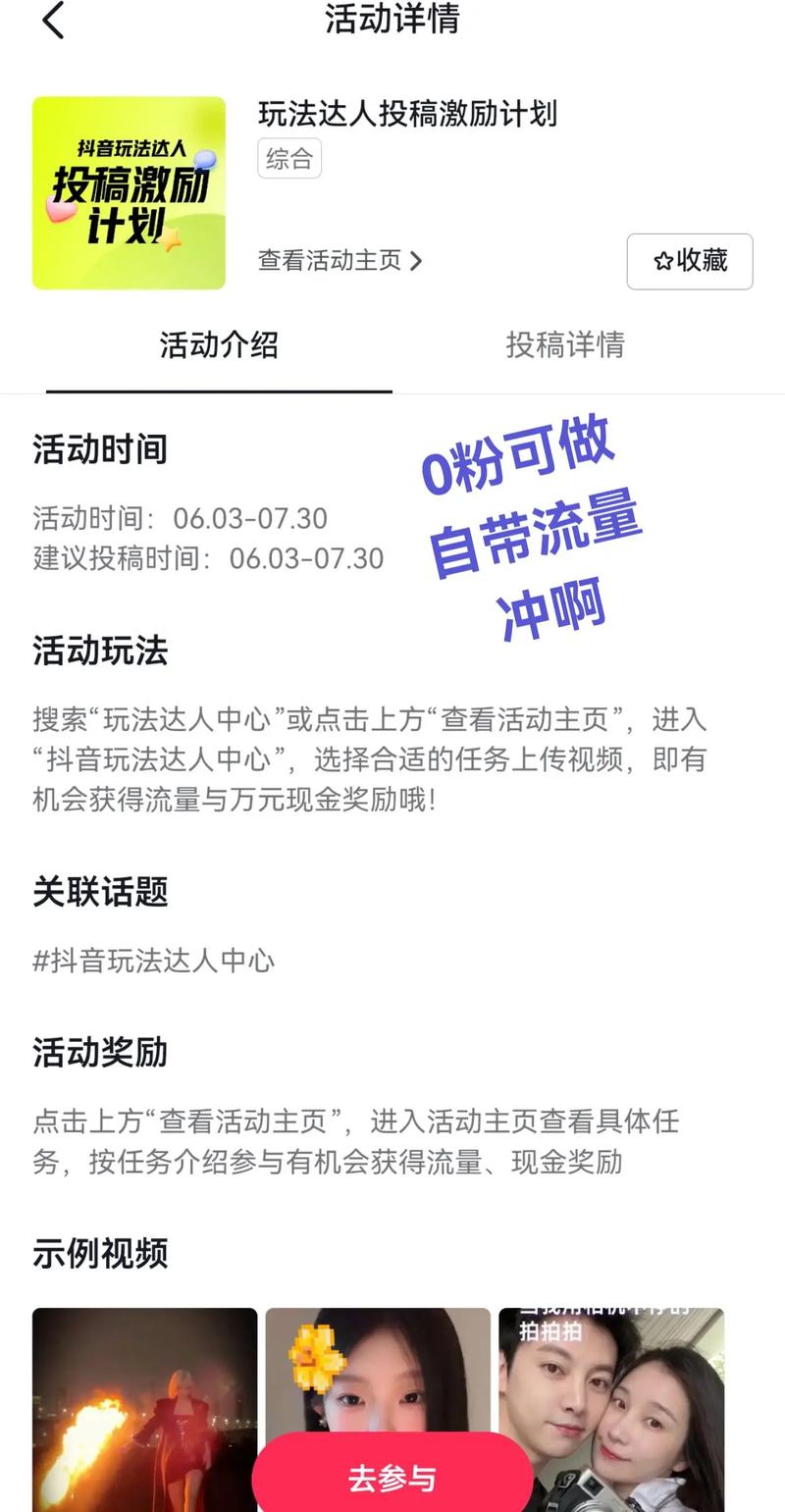
Task: Toggle the 活动介绍 tab selection
Action: [218, 345]
